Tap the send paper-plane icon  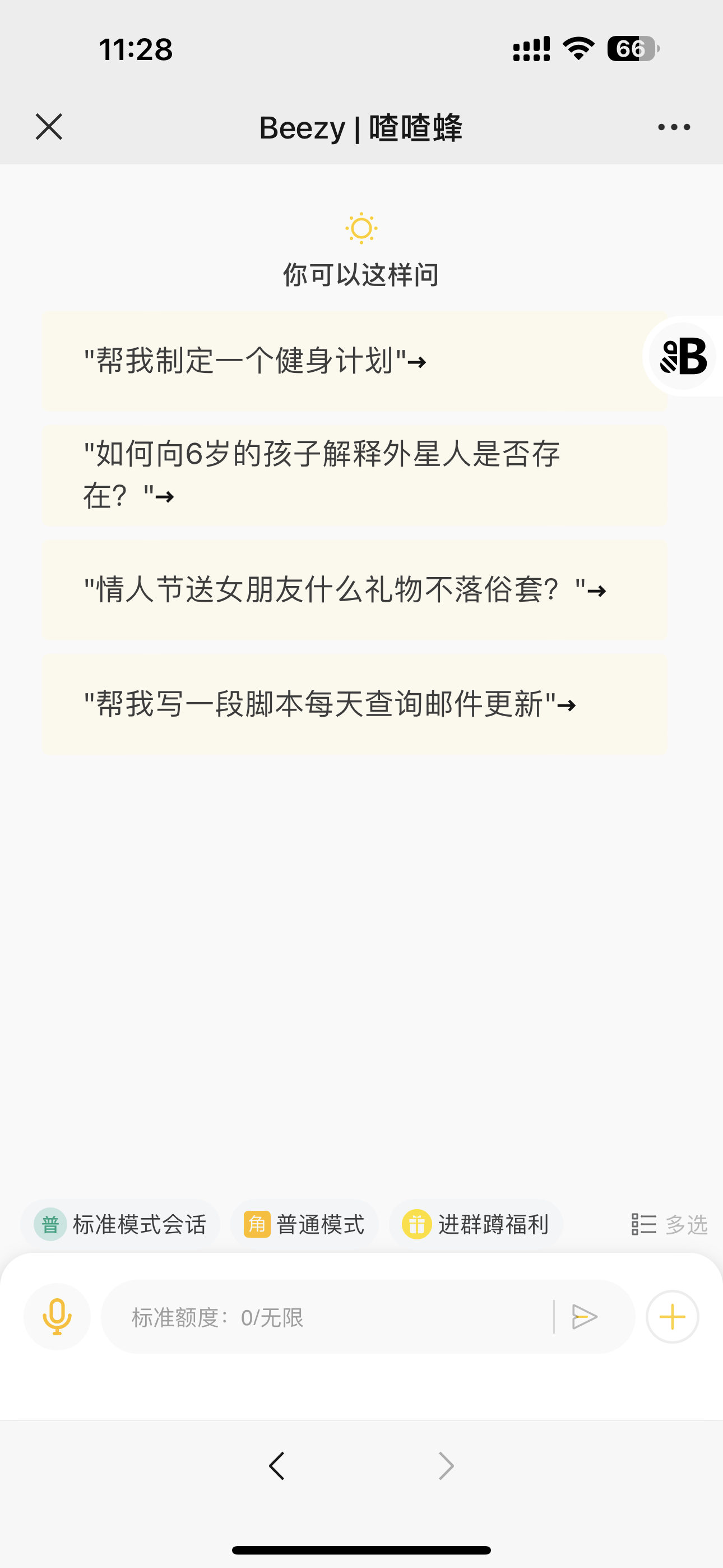click(586, 1316)
